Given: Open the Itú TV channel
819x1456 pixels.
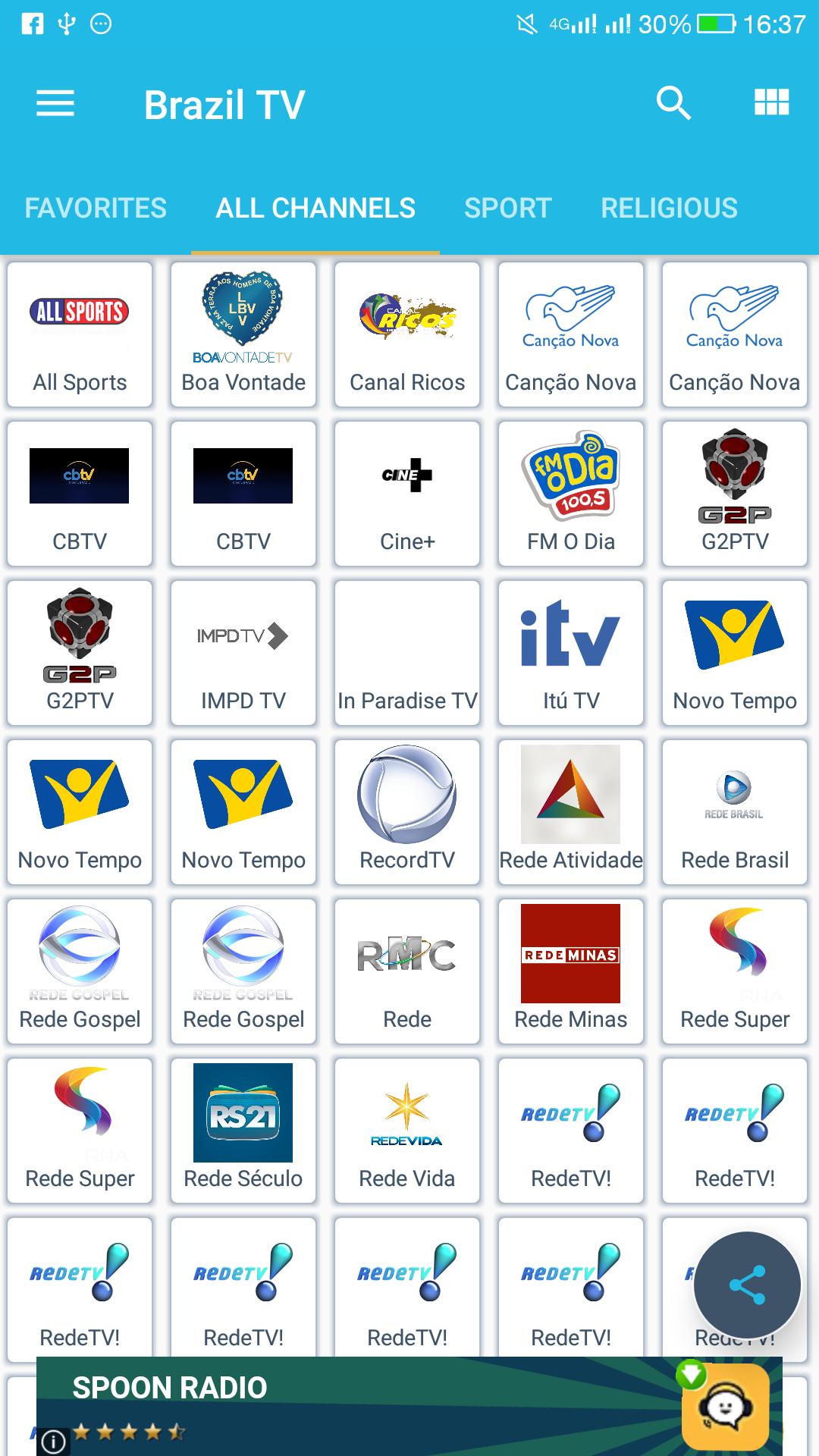Looking at the screenshot, I should (x=571, y=653).
